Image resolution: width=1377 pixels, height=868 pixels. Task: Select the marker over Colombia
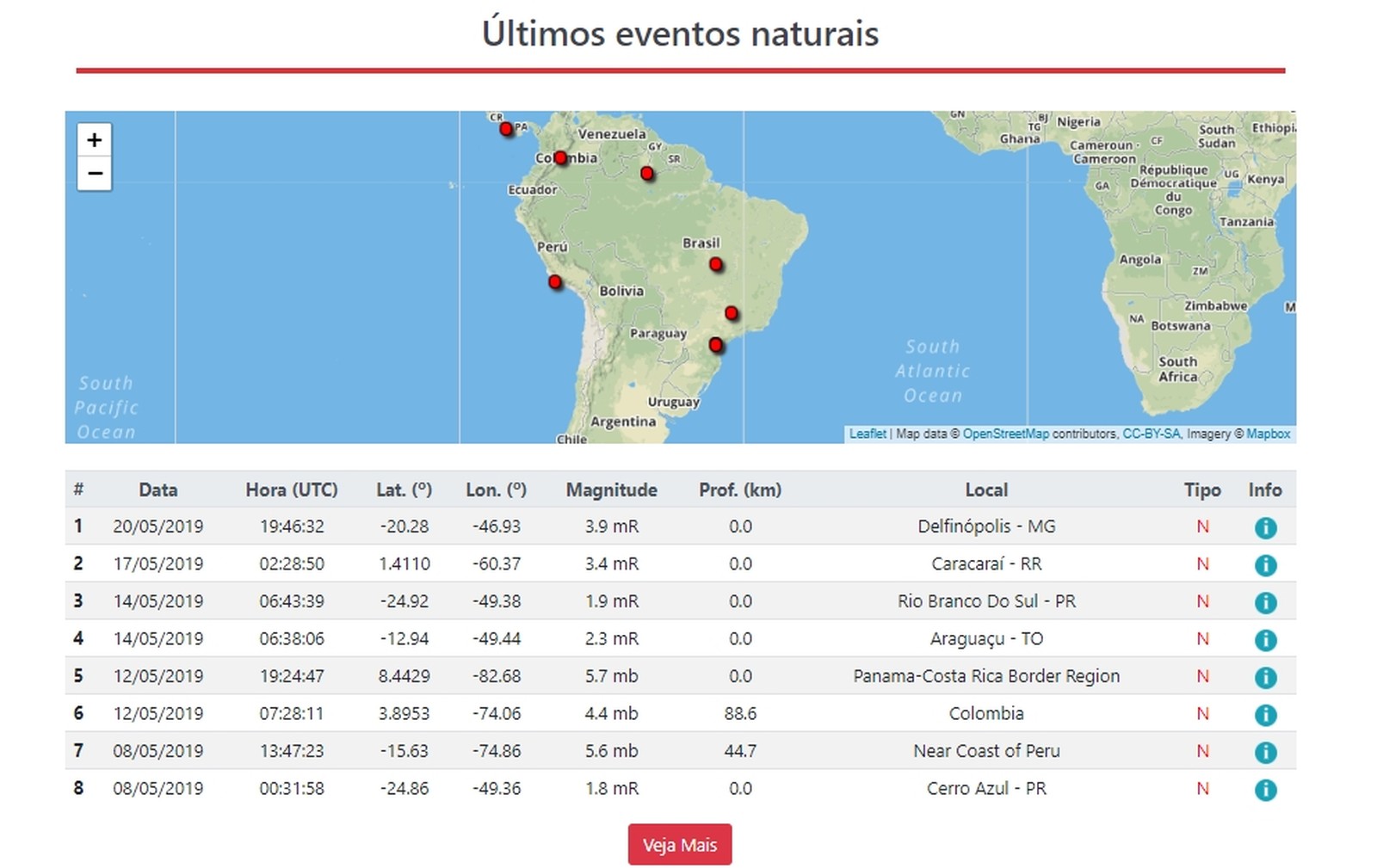tap(560, 157)
